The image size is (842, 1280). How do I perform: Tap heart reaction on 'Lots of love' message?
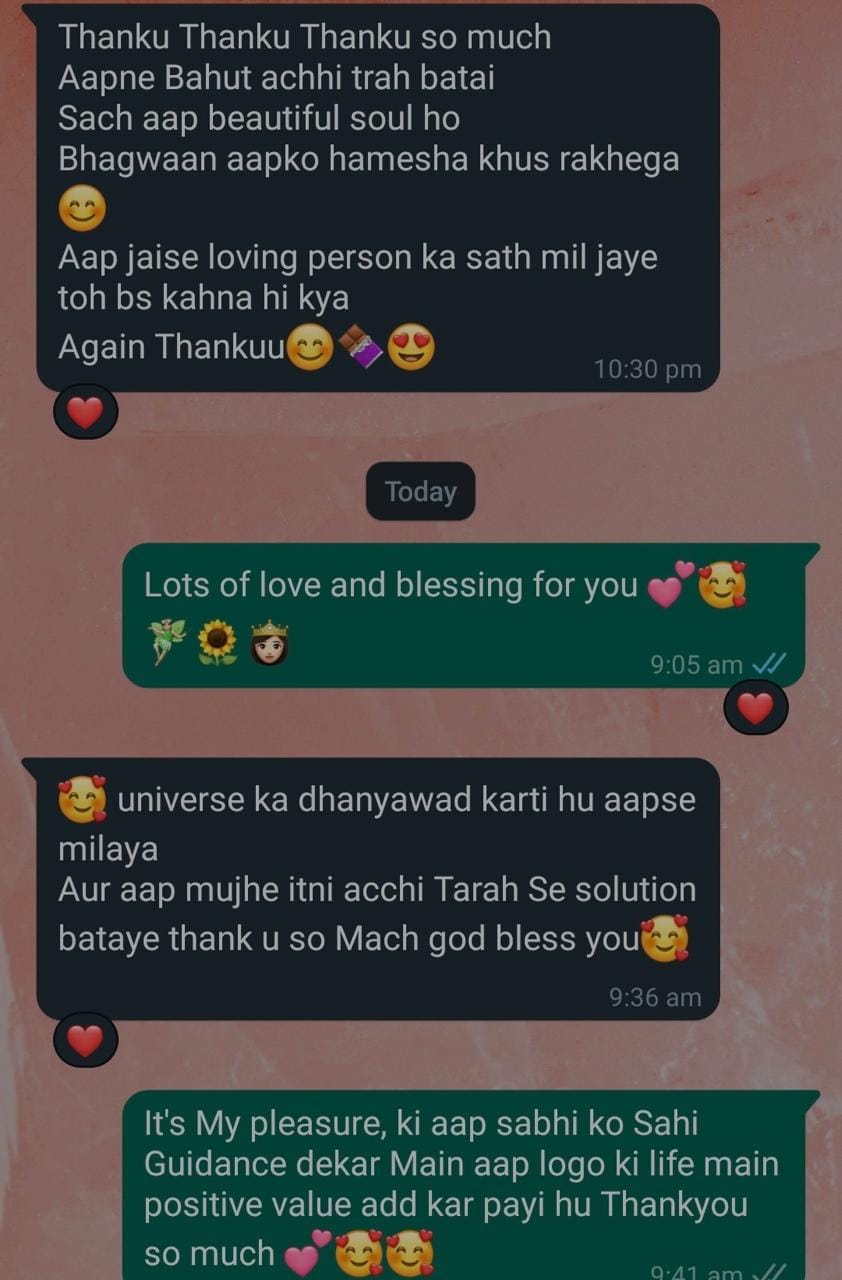pyautogui.click(x=755, y=708)
